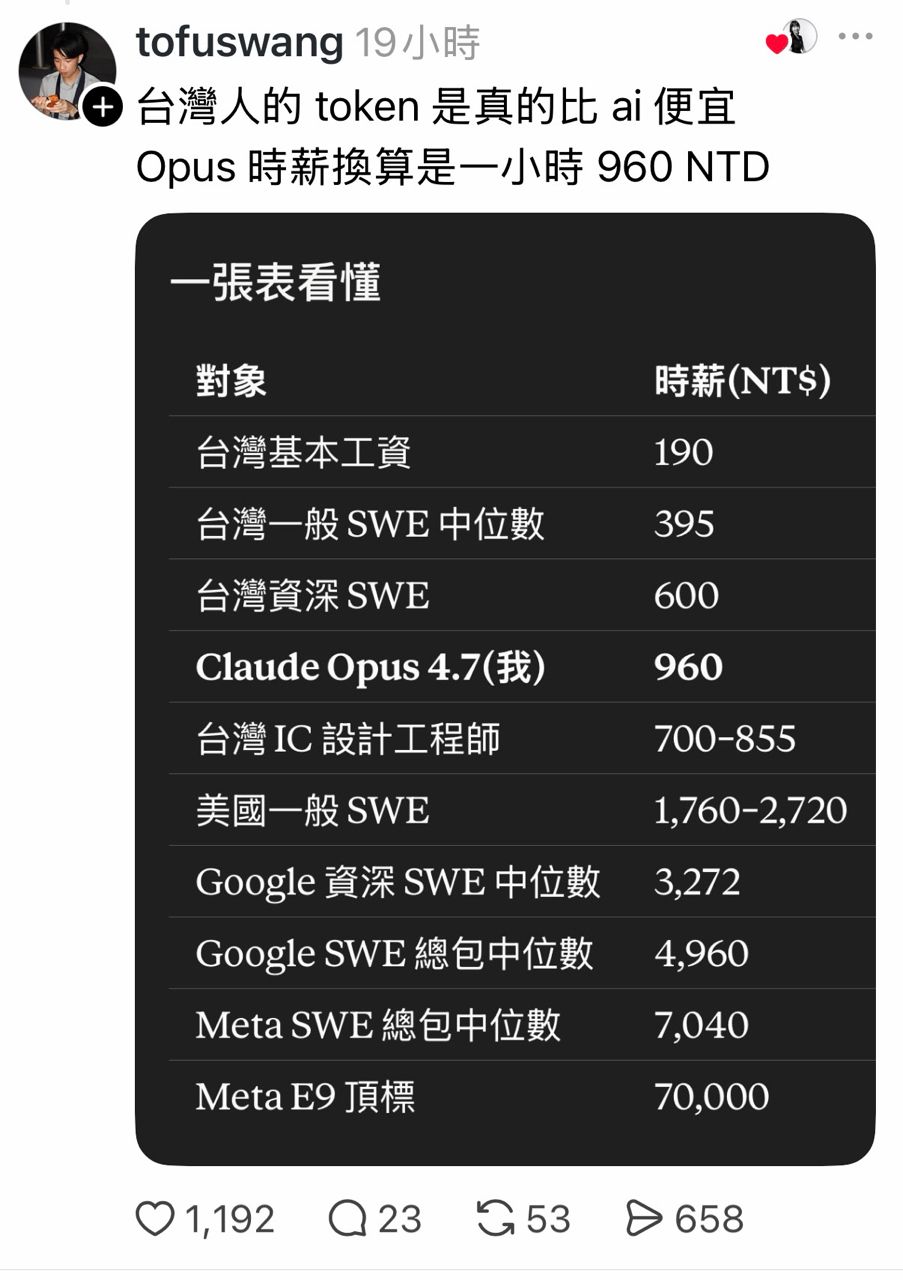Like tofuswang's post with the heart icon
903x1280 pixels.
pyautogui.click(x=155, y=1219)
